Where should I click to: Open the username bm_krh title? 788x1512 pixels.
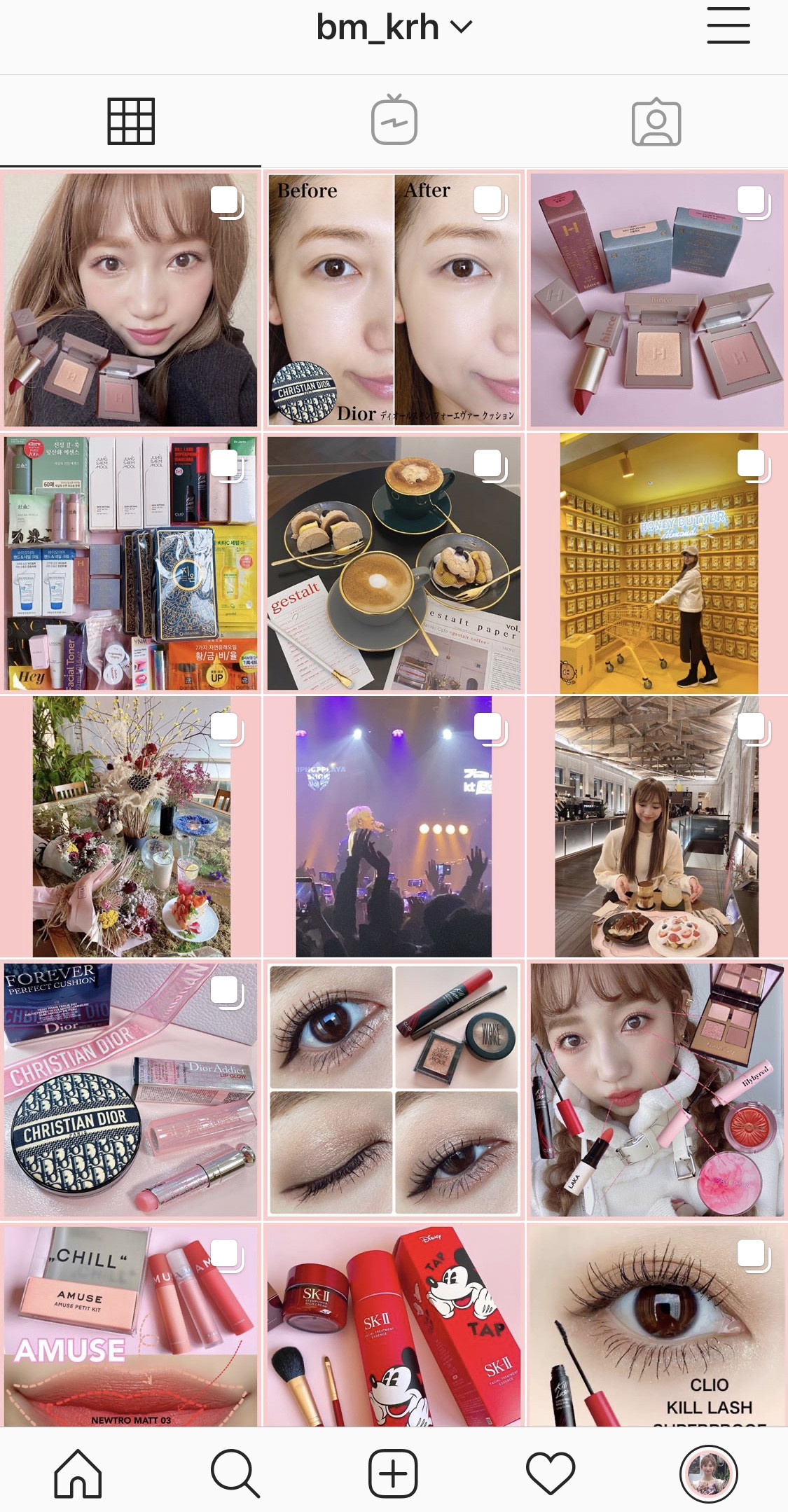[x=377, y=27]
